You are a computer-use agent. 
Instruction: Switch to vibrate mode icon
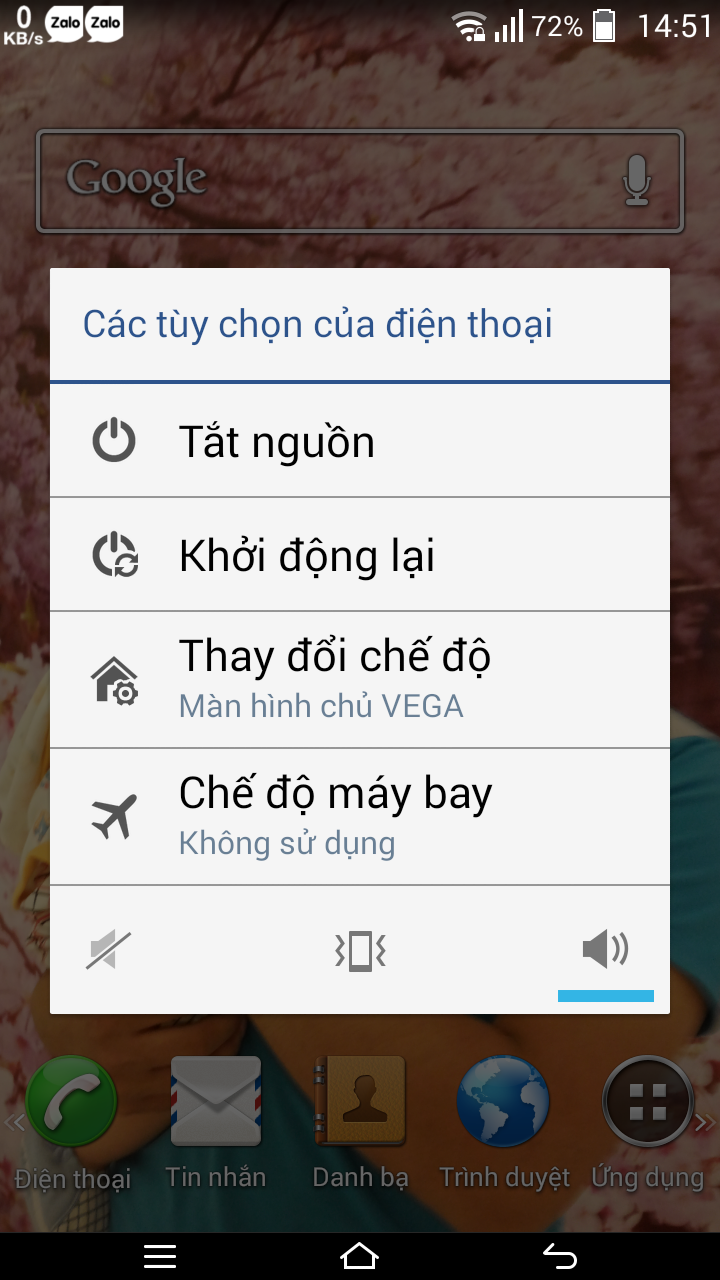coord(360,950)
